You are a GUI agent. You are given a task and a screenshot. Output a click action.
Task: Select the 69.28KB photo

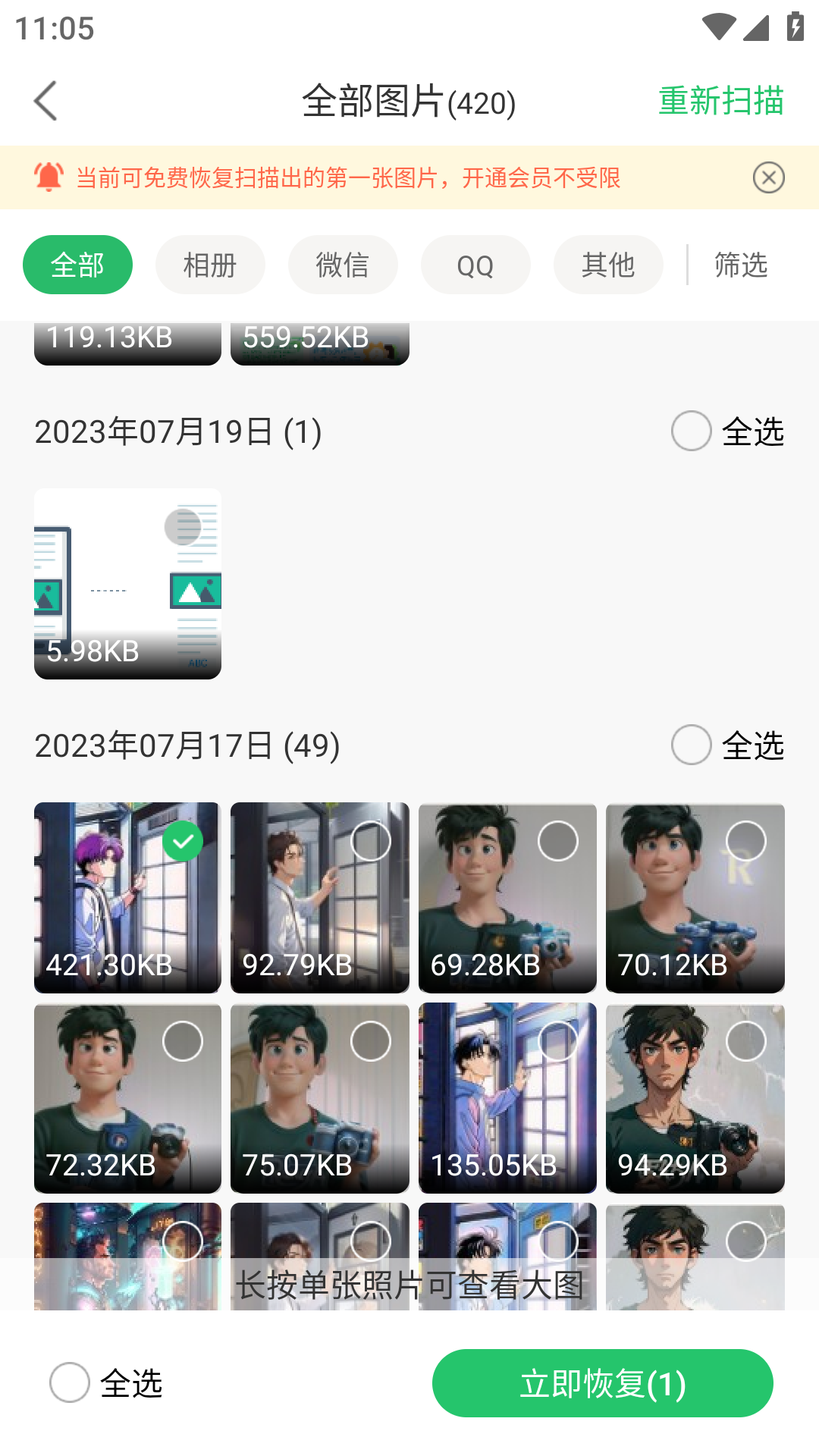(x=558, y=841)
